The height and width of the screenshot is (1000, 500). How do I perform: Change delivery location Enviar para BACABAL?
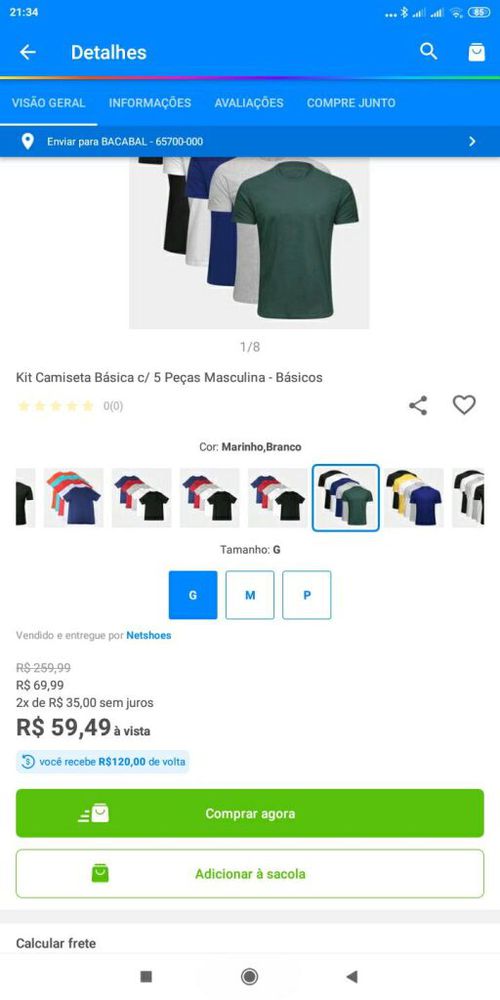pyautogui.click(x=250, y=142)
